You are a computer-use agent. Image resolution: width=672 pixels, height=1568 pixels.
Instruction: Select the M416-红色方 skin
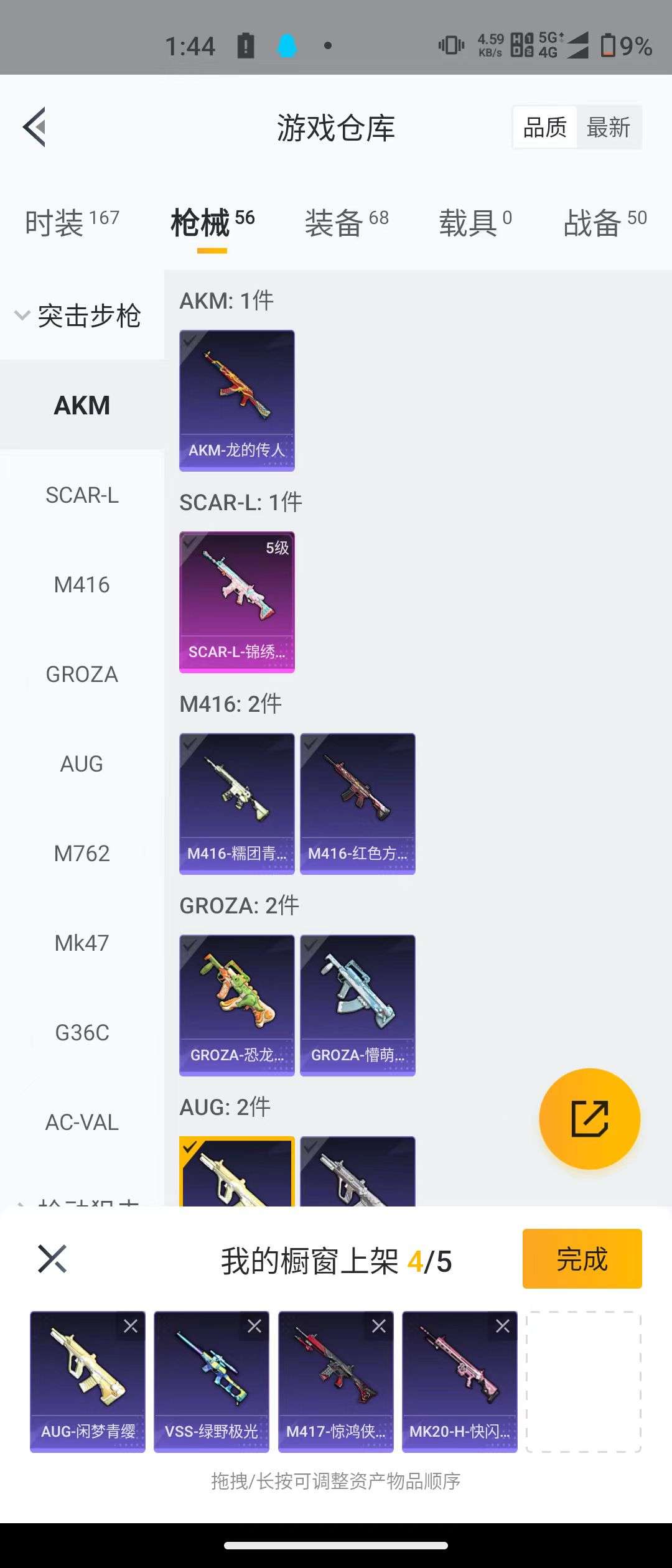coord(357,803)
